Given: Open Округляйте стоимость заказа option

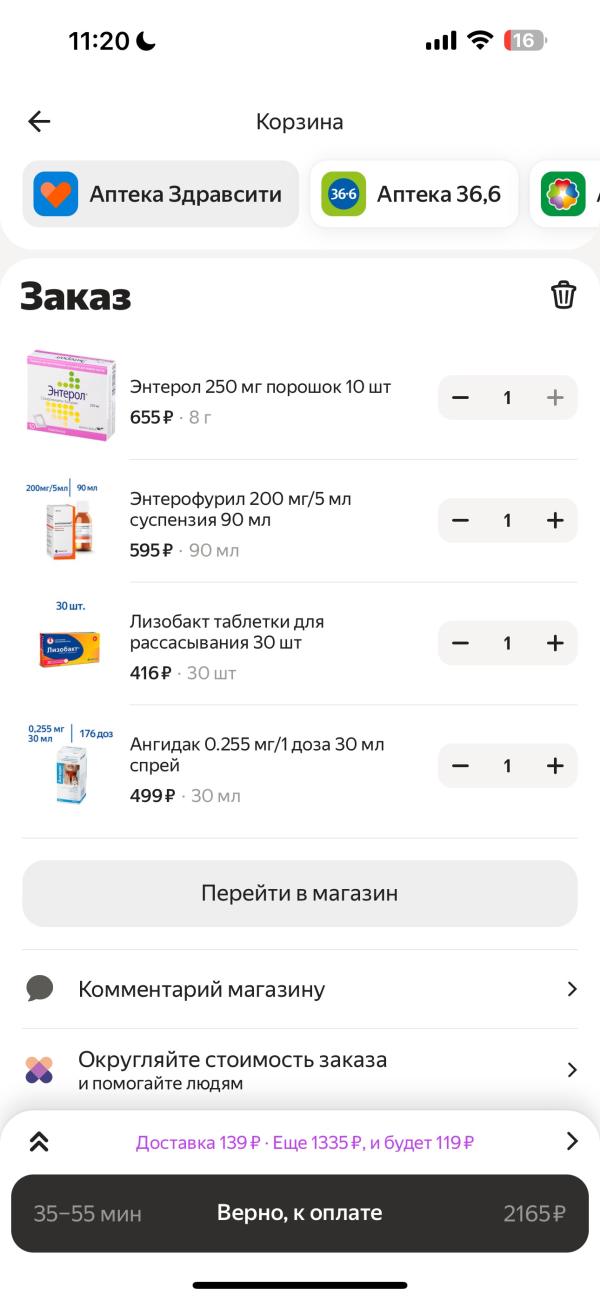Looking at the screenshot, I should pos(300,1070).
